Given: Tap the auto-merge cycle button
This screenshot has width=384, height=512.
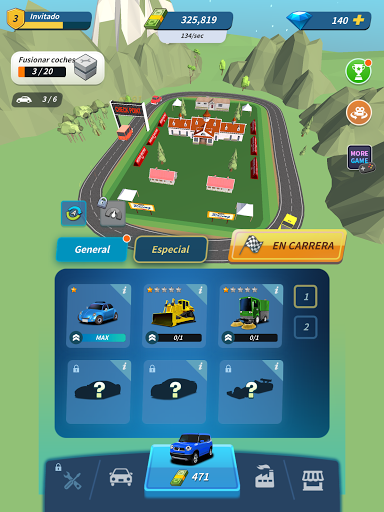Looking at the screenshot, I should (74, 213).
